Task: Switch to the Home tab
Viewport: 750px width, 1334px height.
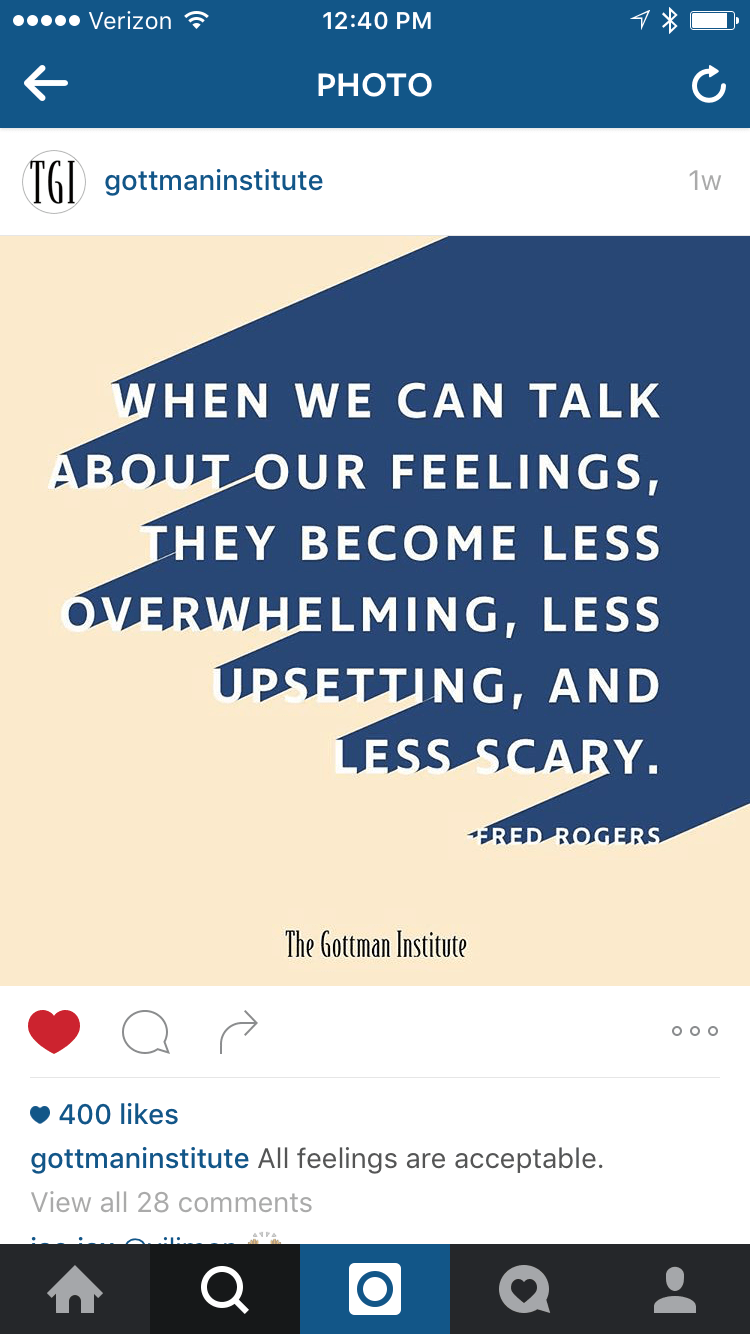Action: coord(75,1289)
